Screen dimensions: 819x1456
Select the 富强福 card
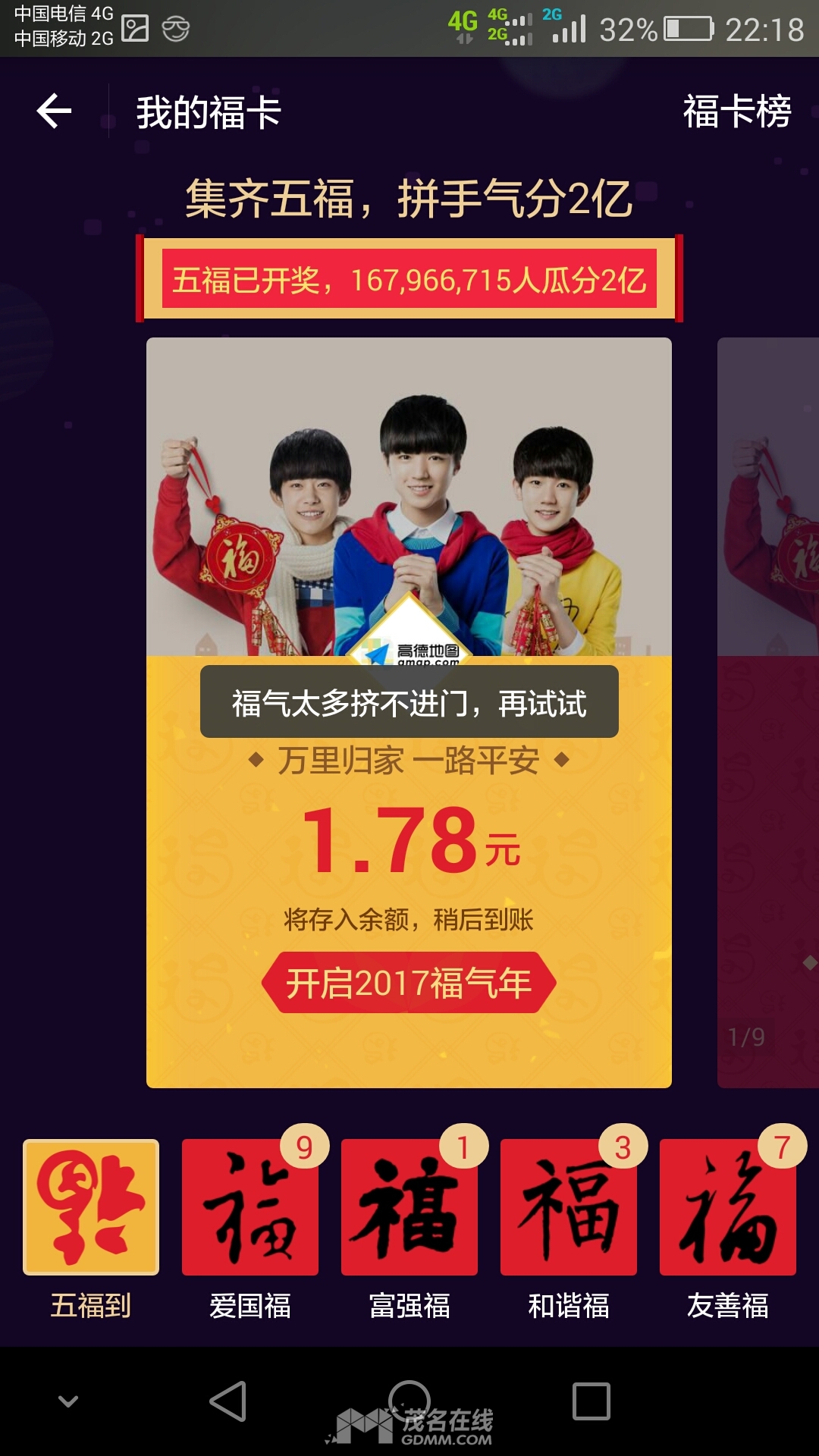(409, 1207)
